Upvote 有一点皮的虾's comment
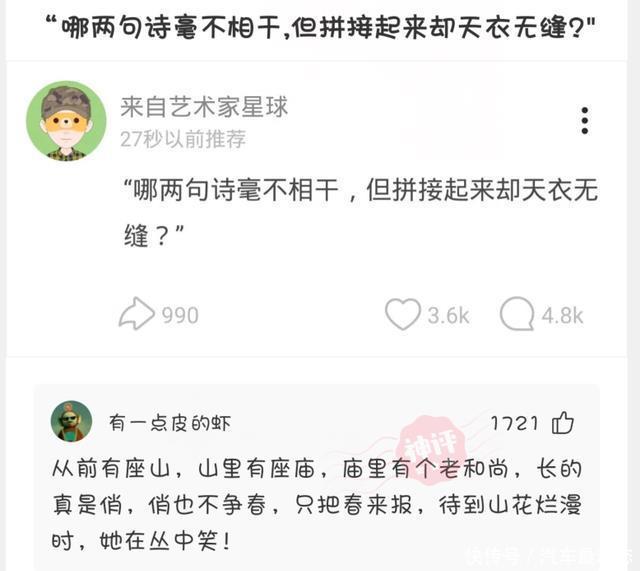 564,422
